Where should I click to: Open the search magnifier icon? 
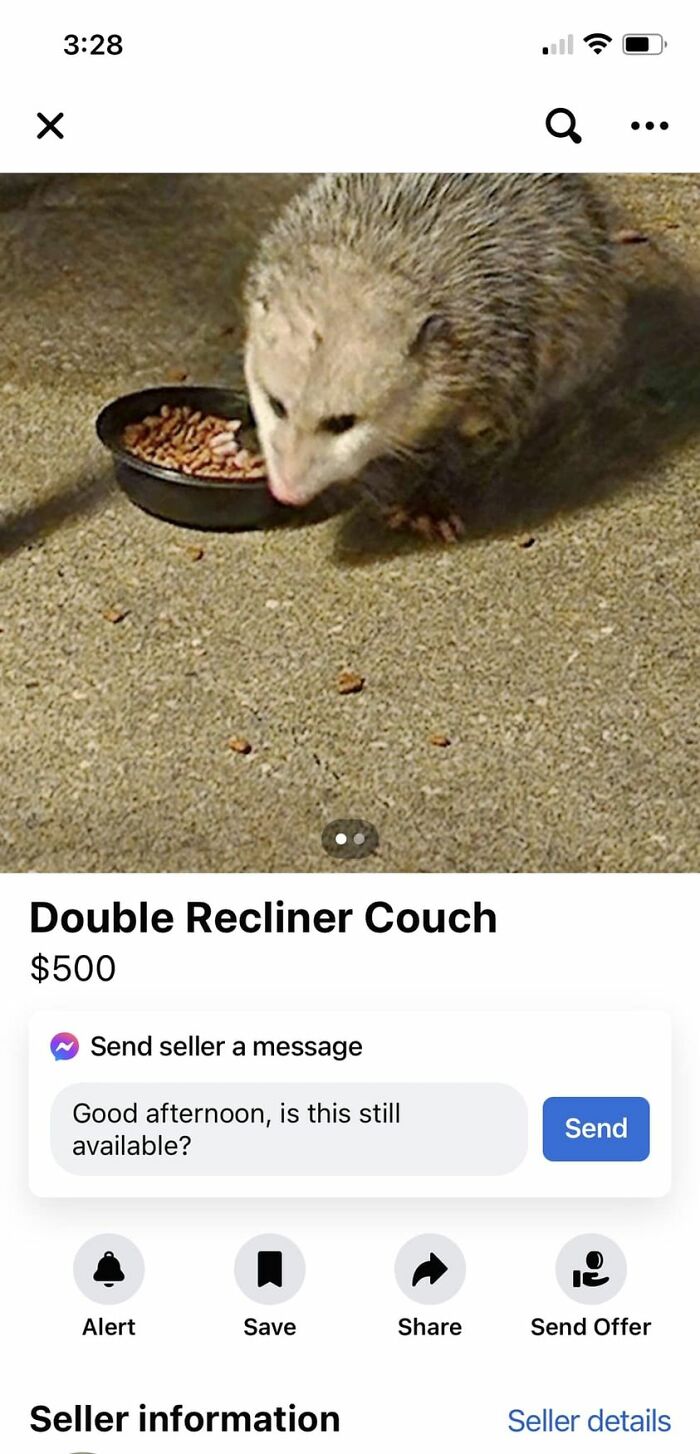563,125
